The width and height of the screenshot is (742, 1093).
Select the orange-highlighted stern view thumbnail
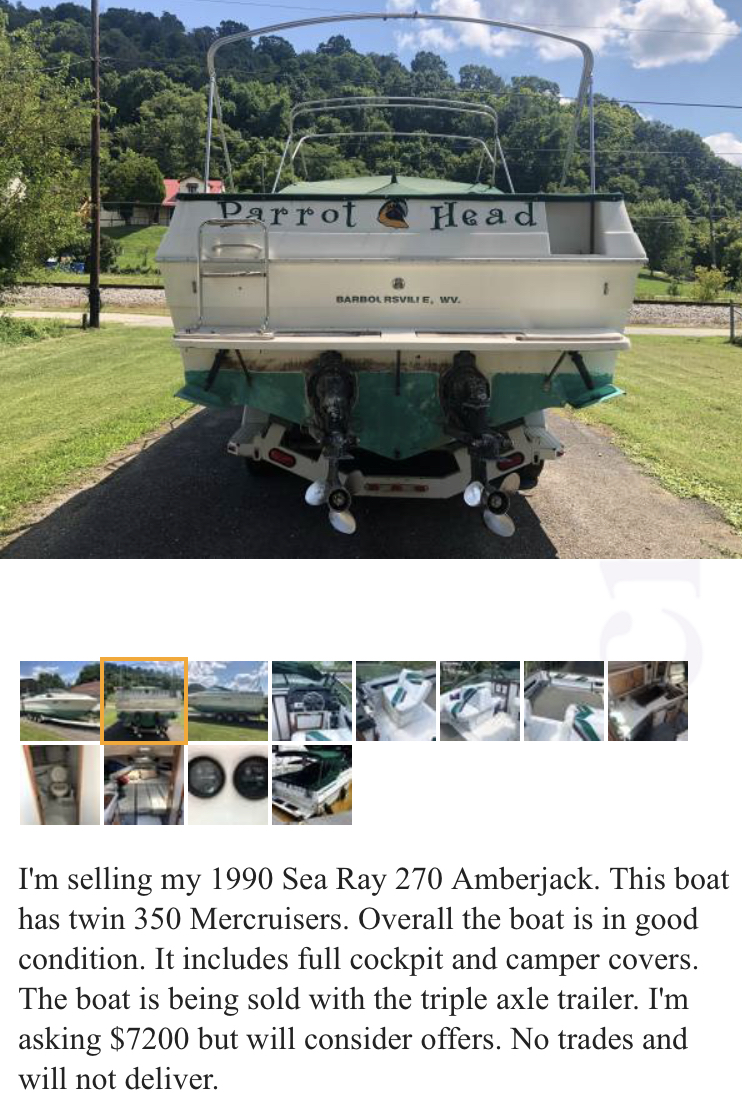(x=144, y=701)
